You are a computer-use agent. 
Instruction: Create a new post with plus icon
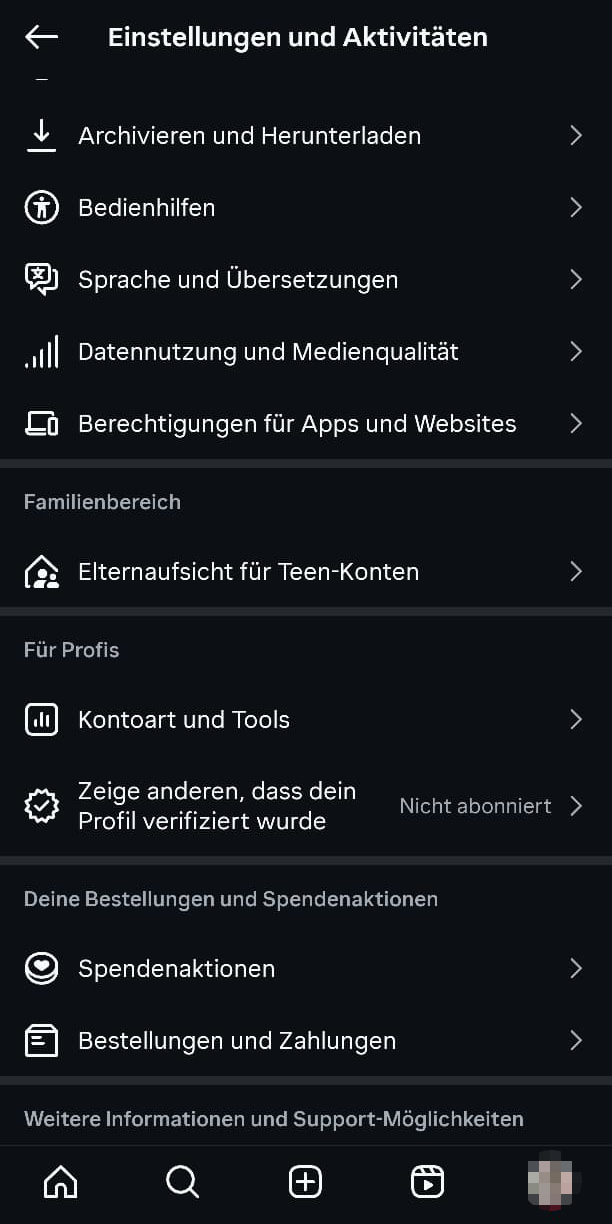tap(305, 1183)
